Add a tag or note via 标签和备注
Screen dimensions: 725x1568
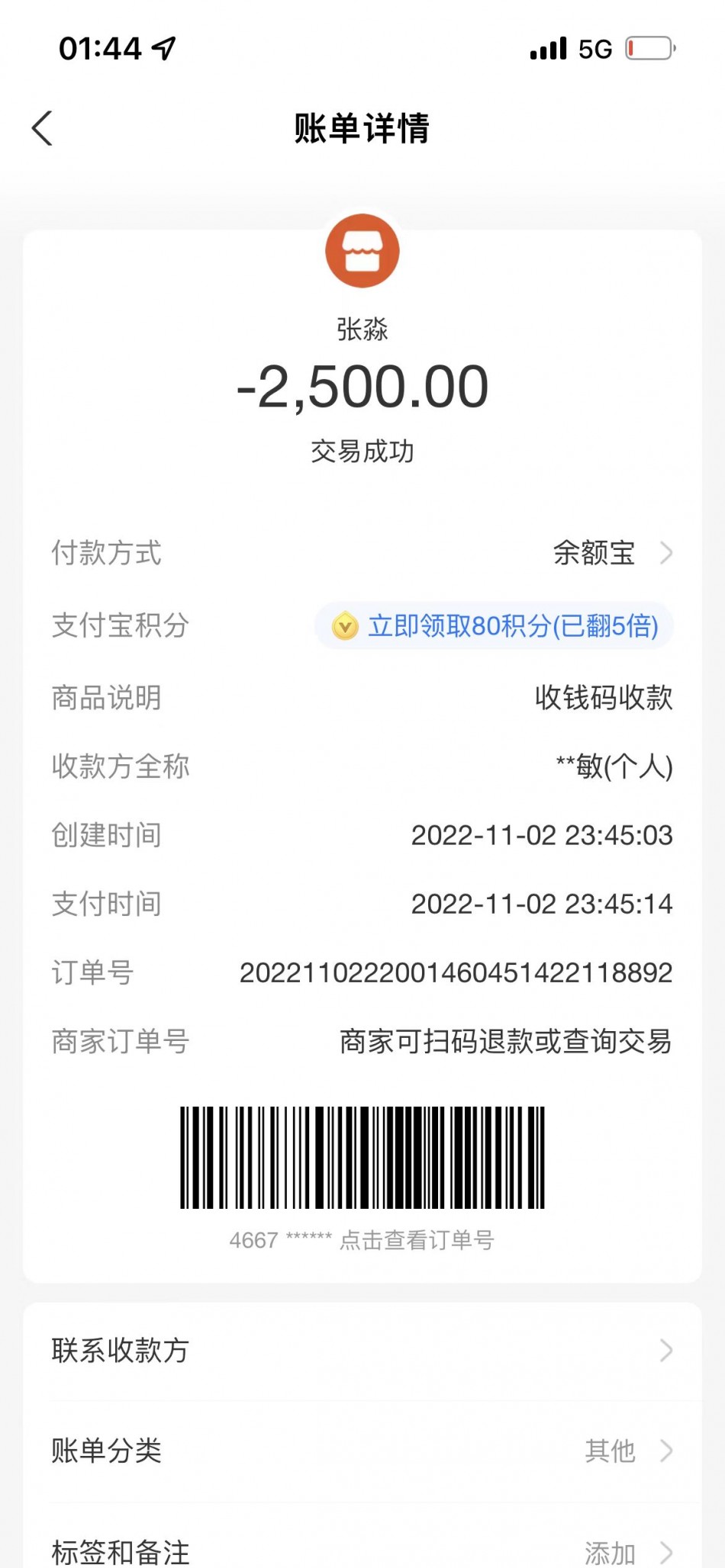(x=362, y=1550)
